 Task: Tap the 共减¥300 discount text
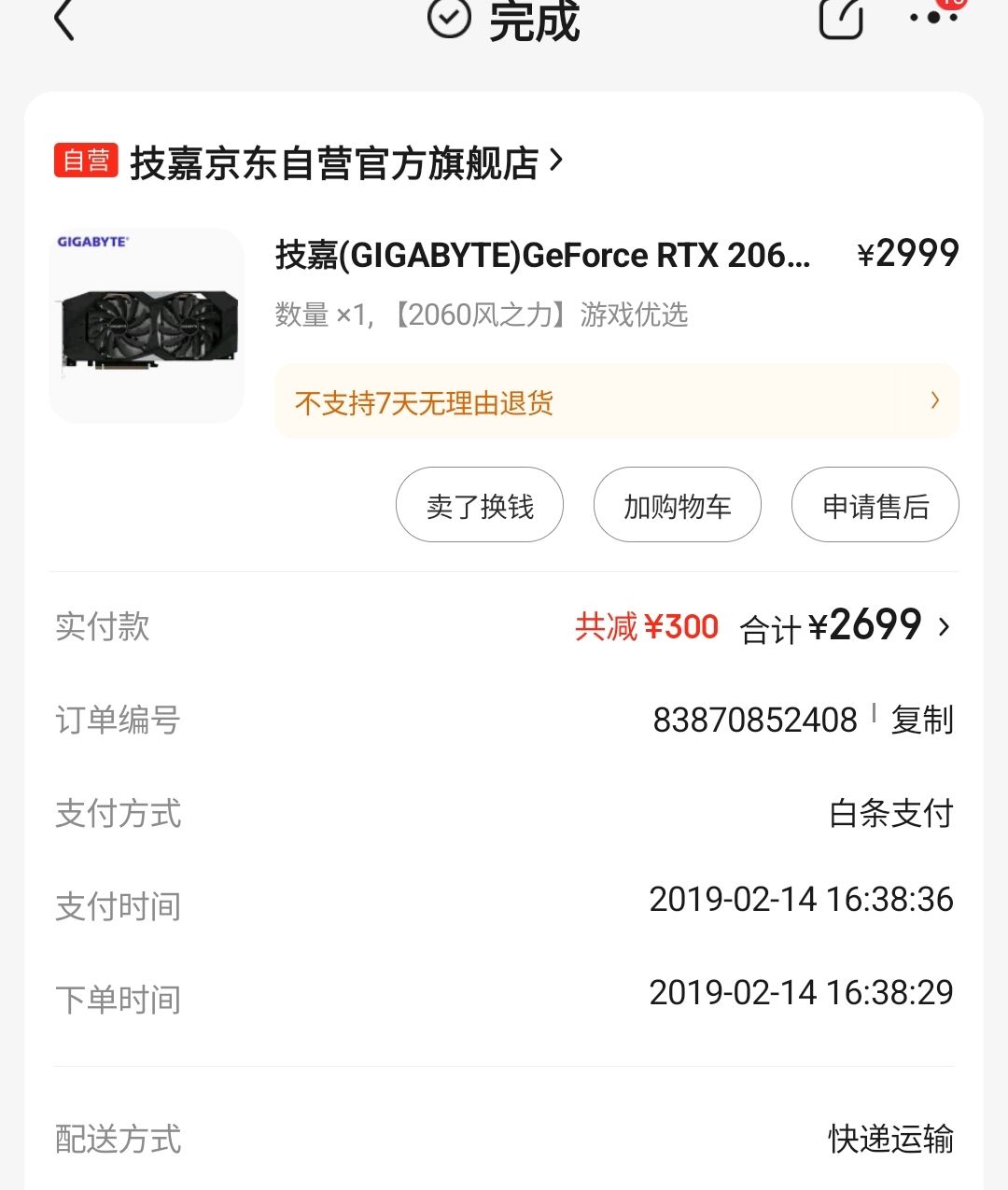[x=646, y=626]
